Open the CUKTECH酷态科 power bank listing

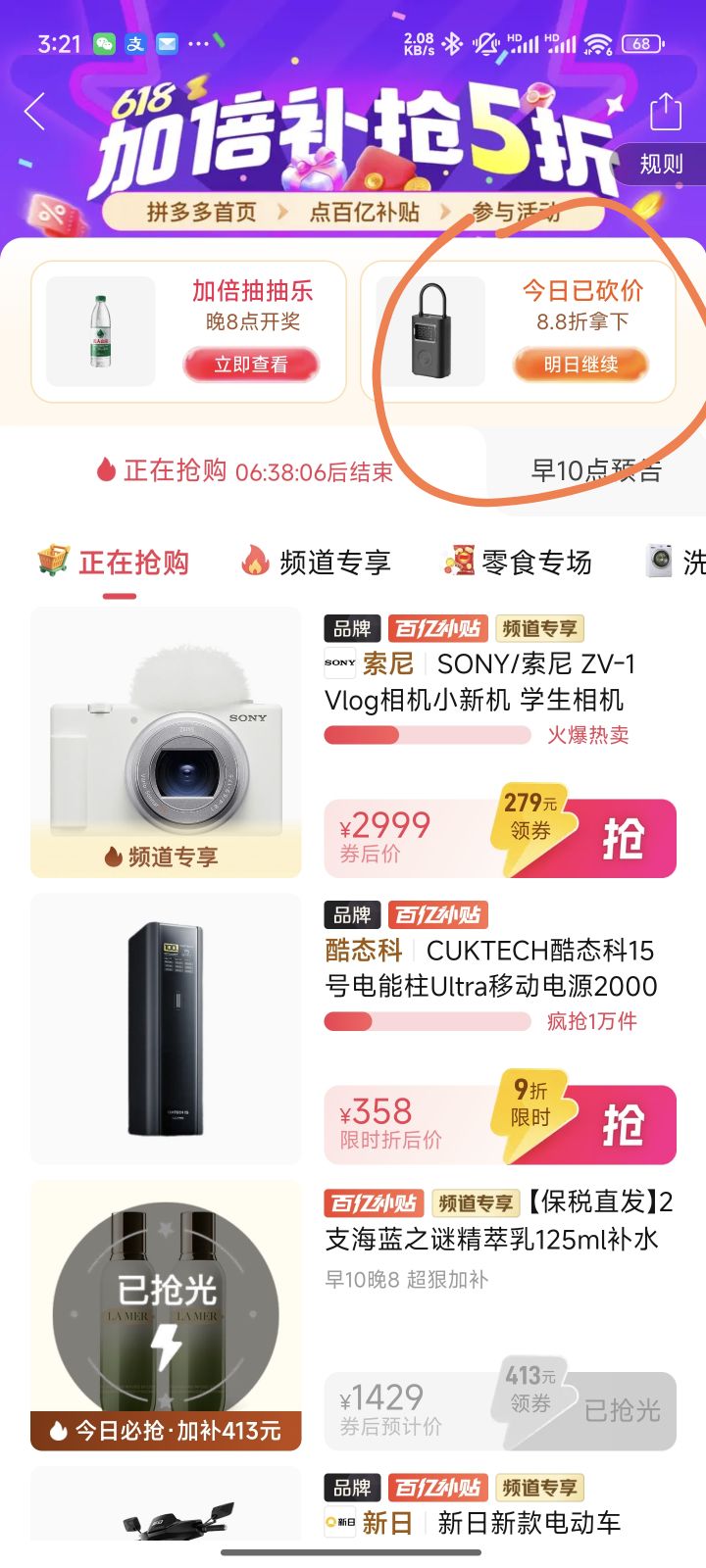click(490, 968)
